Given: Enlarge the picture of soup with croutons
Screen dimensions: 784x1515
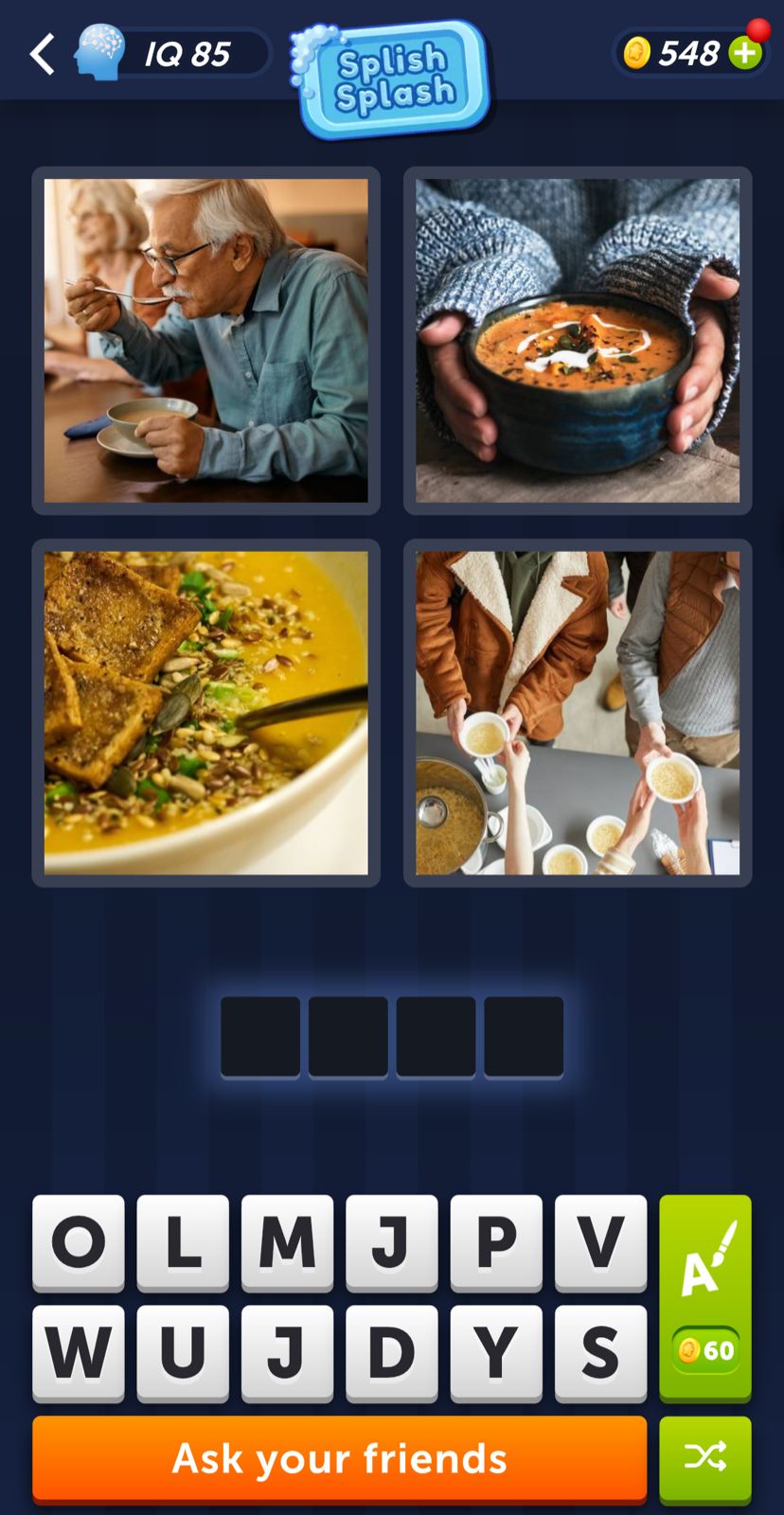Looking at the screenshot, I should point(206,713).
